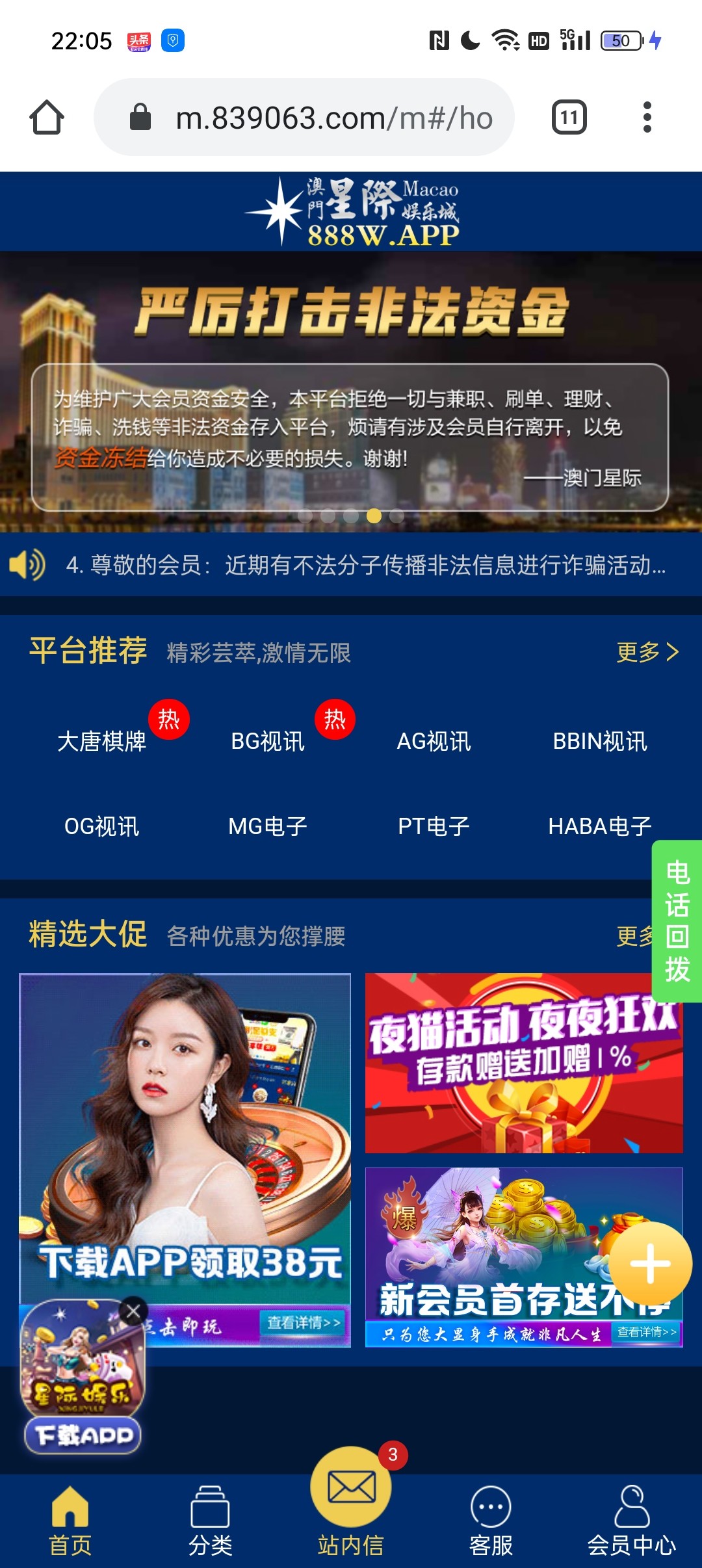Select BG视讯 from recommended platforms

coord(268,741)
